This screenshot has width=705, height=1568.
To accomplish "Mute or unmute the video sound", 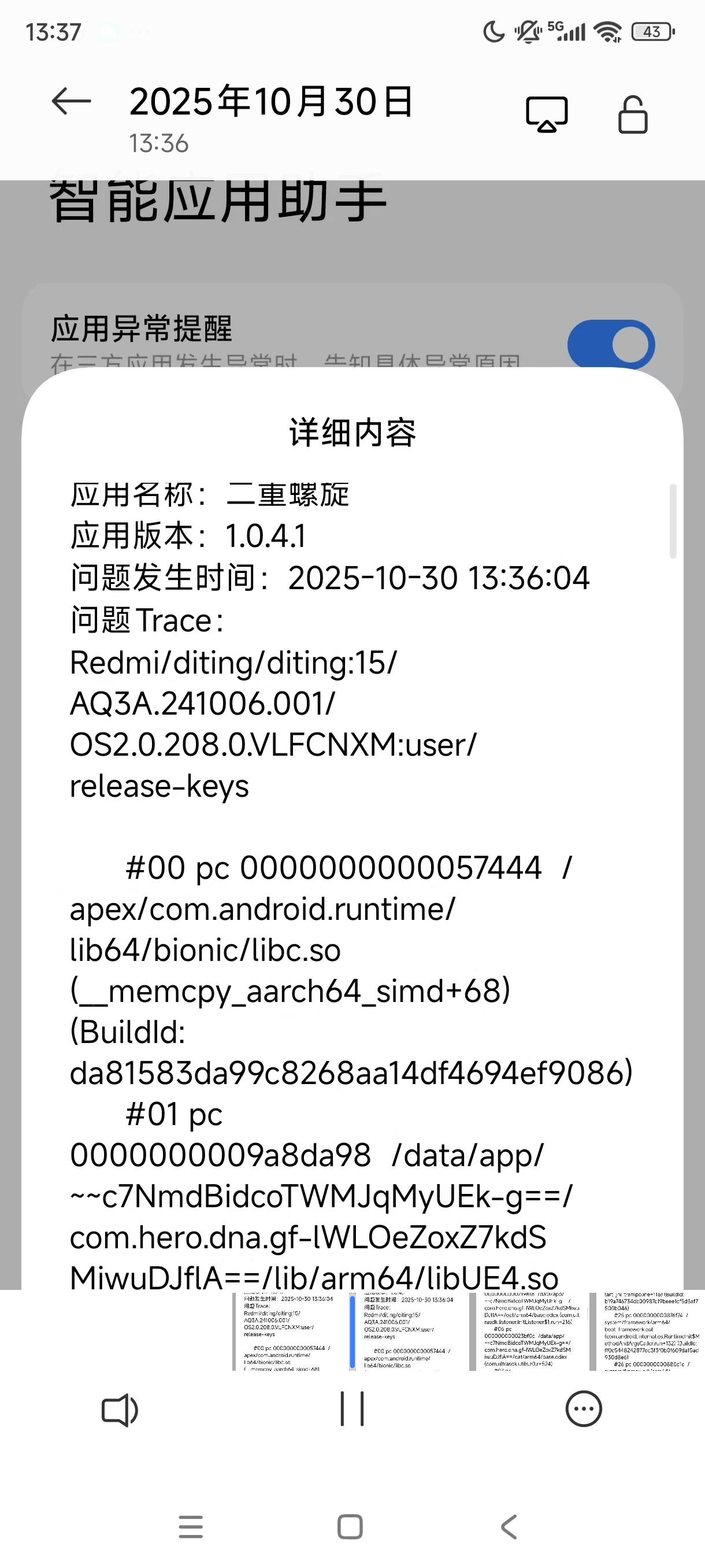I will tap(120, 1410).
